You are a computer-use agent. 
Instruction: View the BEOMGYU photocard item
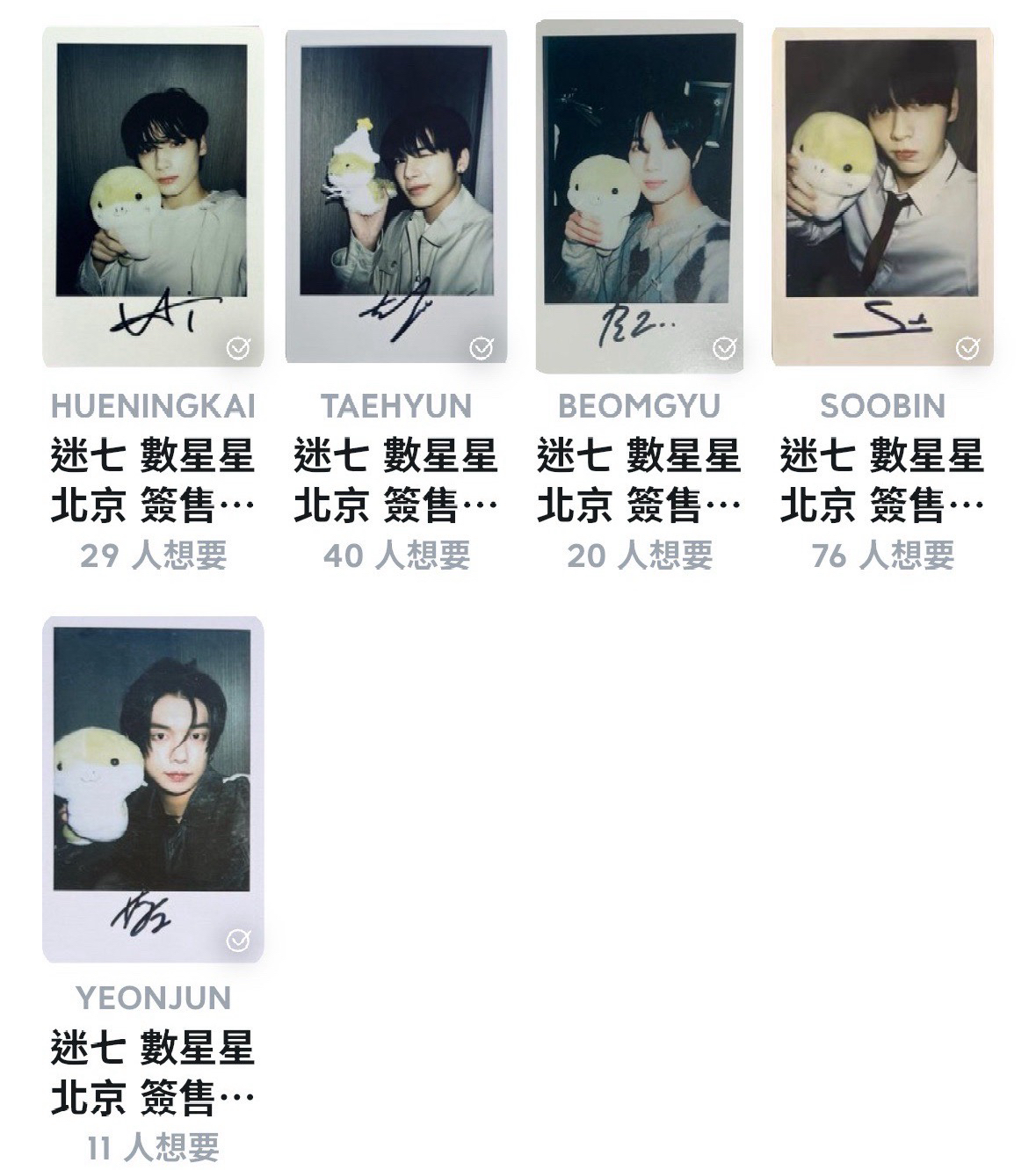639,198
